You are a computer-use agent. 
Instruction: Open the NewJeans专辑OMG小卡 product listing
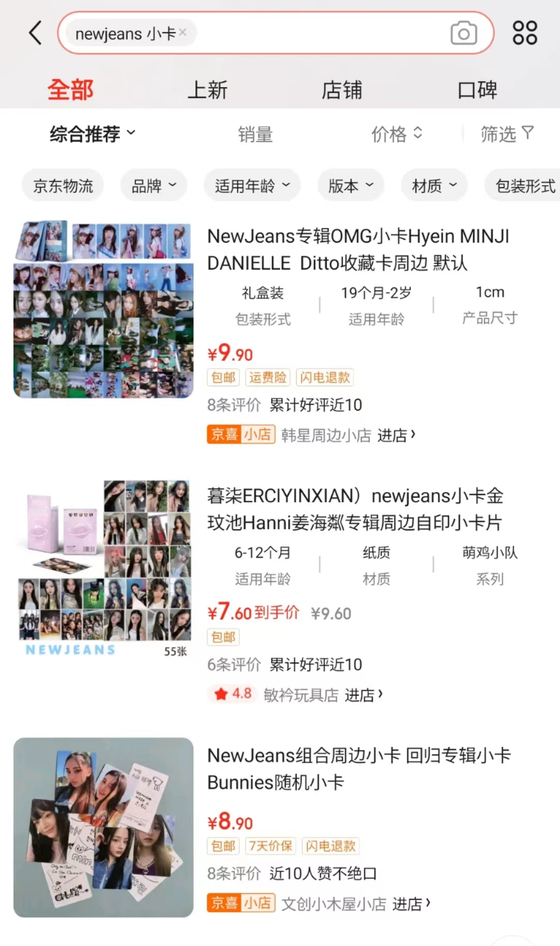click(358, 249)
